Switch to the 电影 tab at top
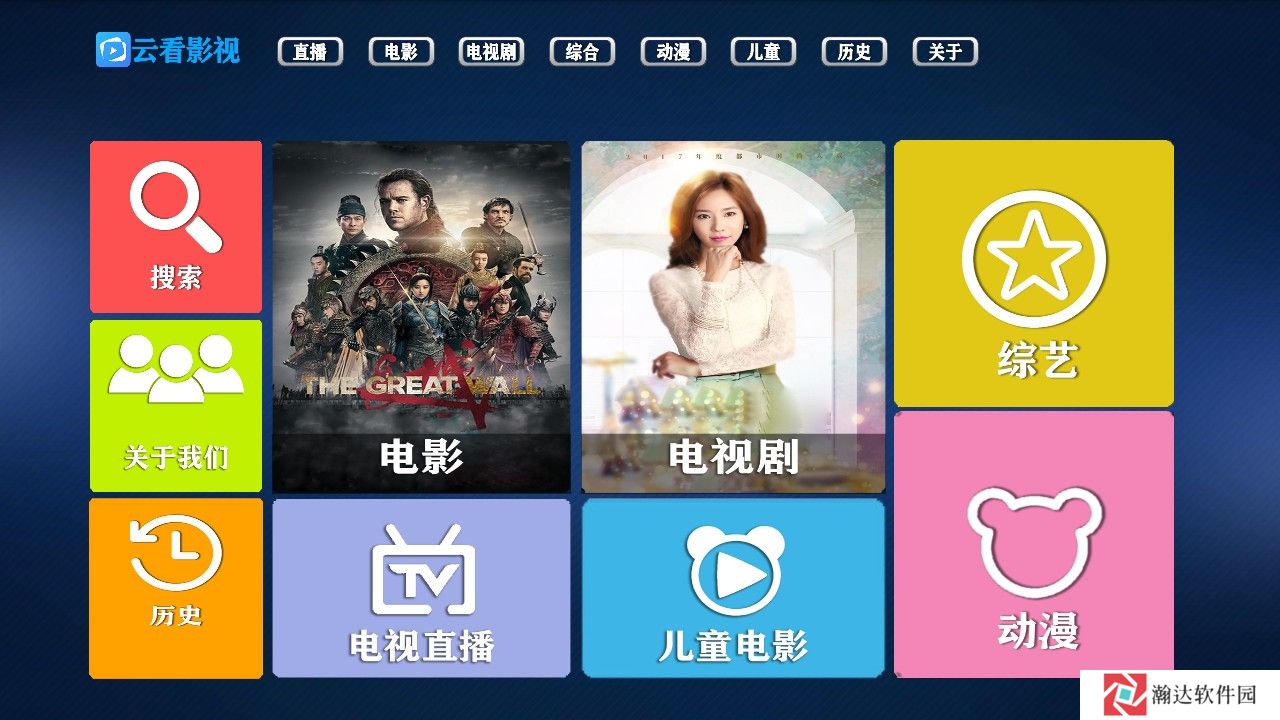The image size is (1280, 720). 401,52
